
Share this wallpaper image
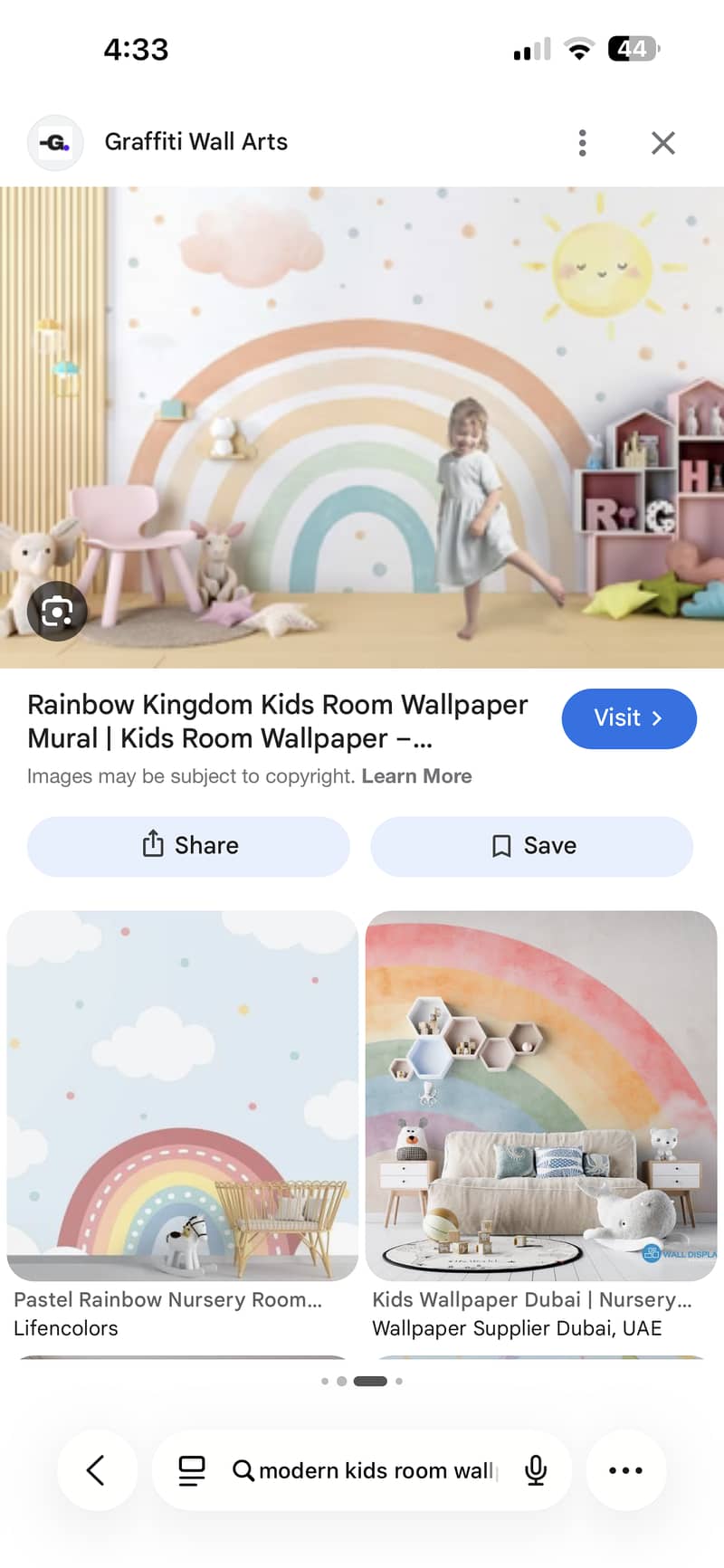point(188,846)
